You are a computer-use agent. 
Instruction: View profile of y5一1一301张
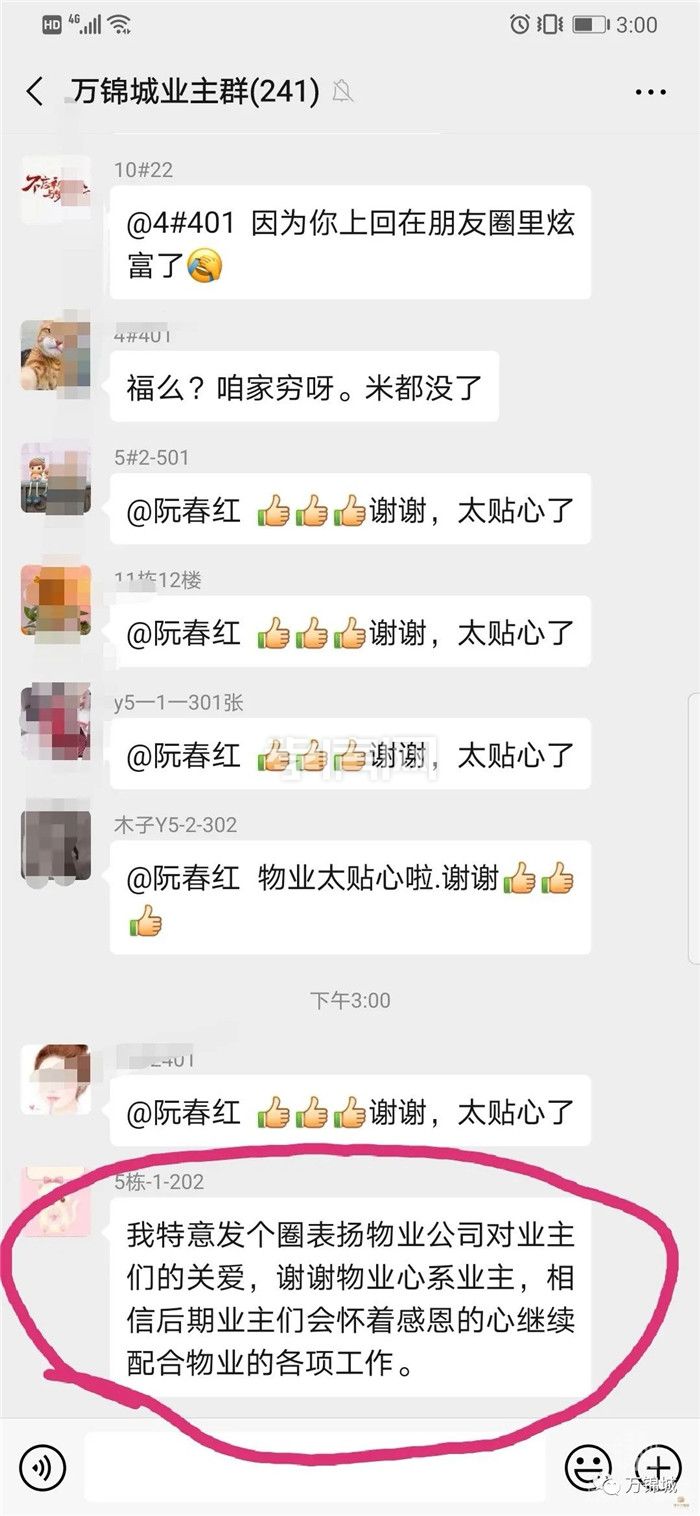tap(56, 723)
